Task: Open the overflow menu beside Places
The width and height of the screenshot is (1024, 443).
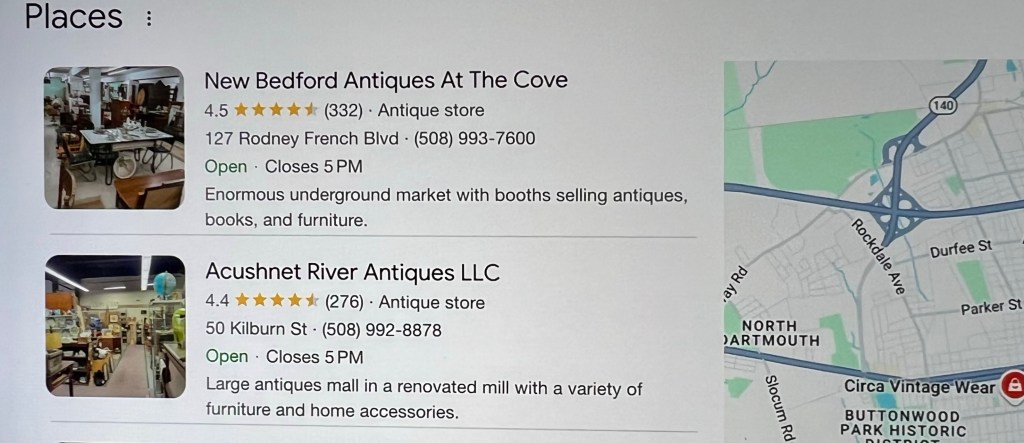Action: coord(149,19)
